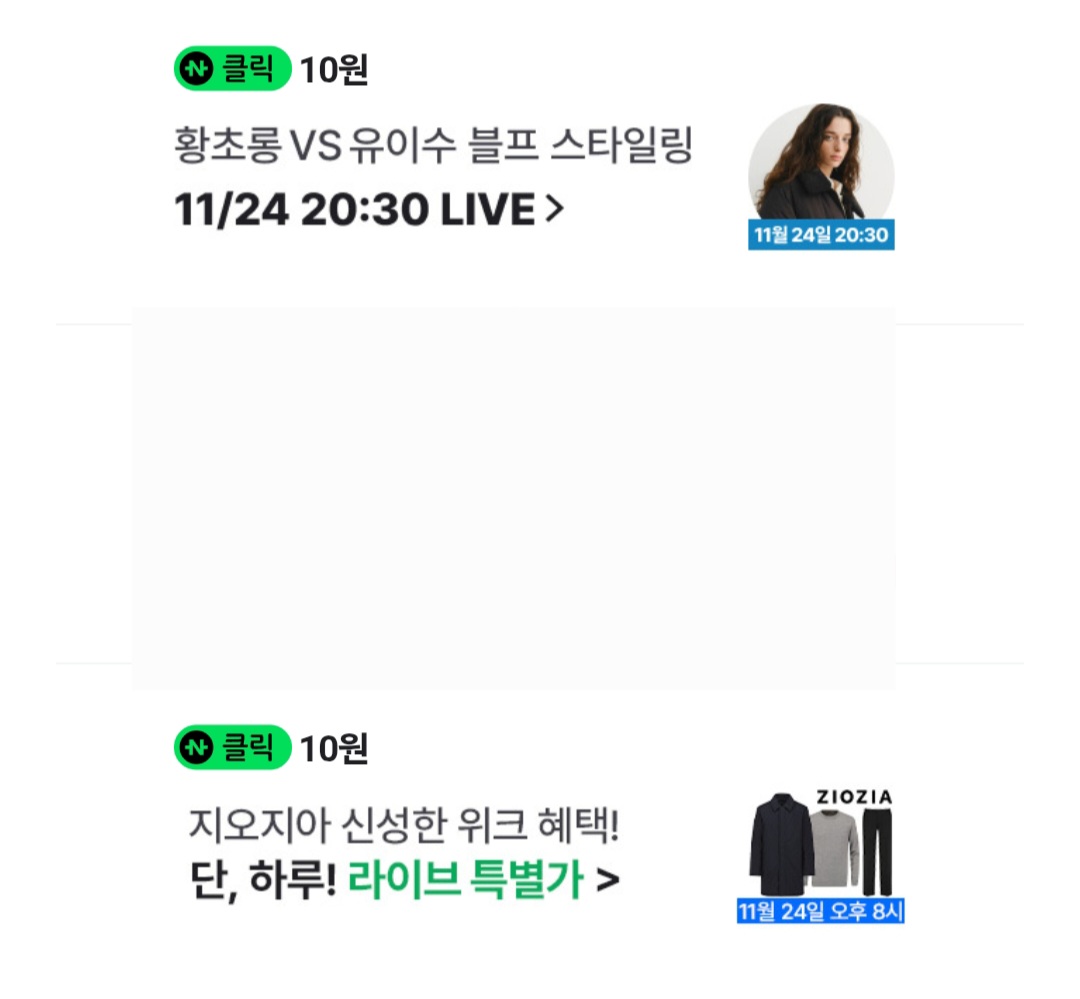Open the 황초롱 VS 유이수 블프 스타일링 live ad
Screen dimensions: 1080x999
click(432, 180)
